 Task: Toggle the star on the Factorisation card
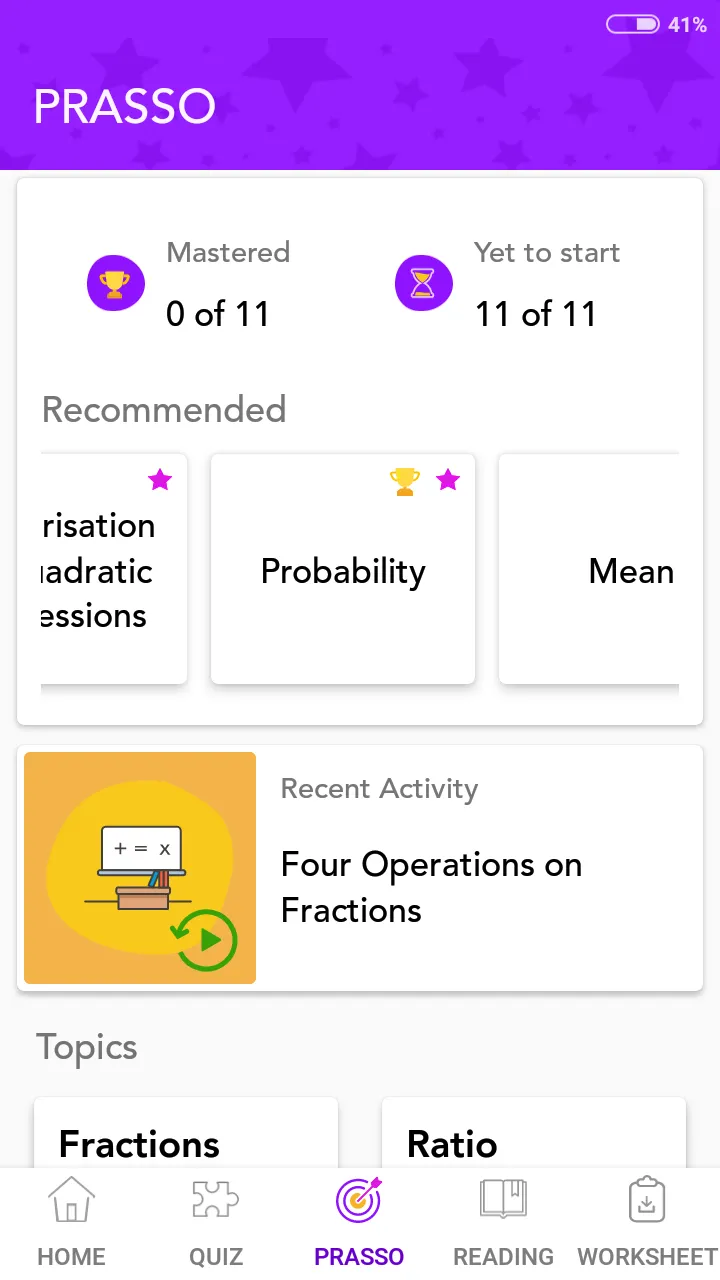[160, 480]
